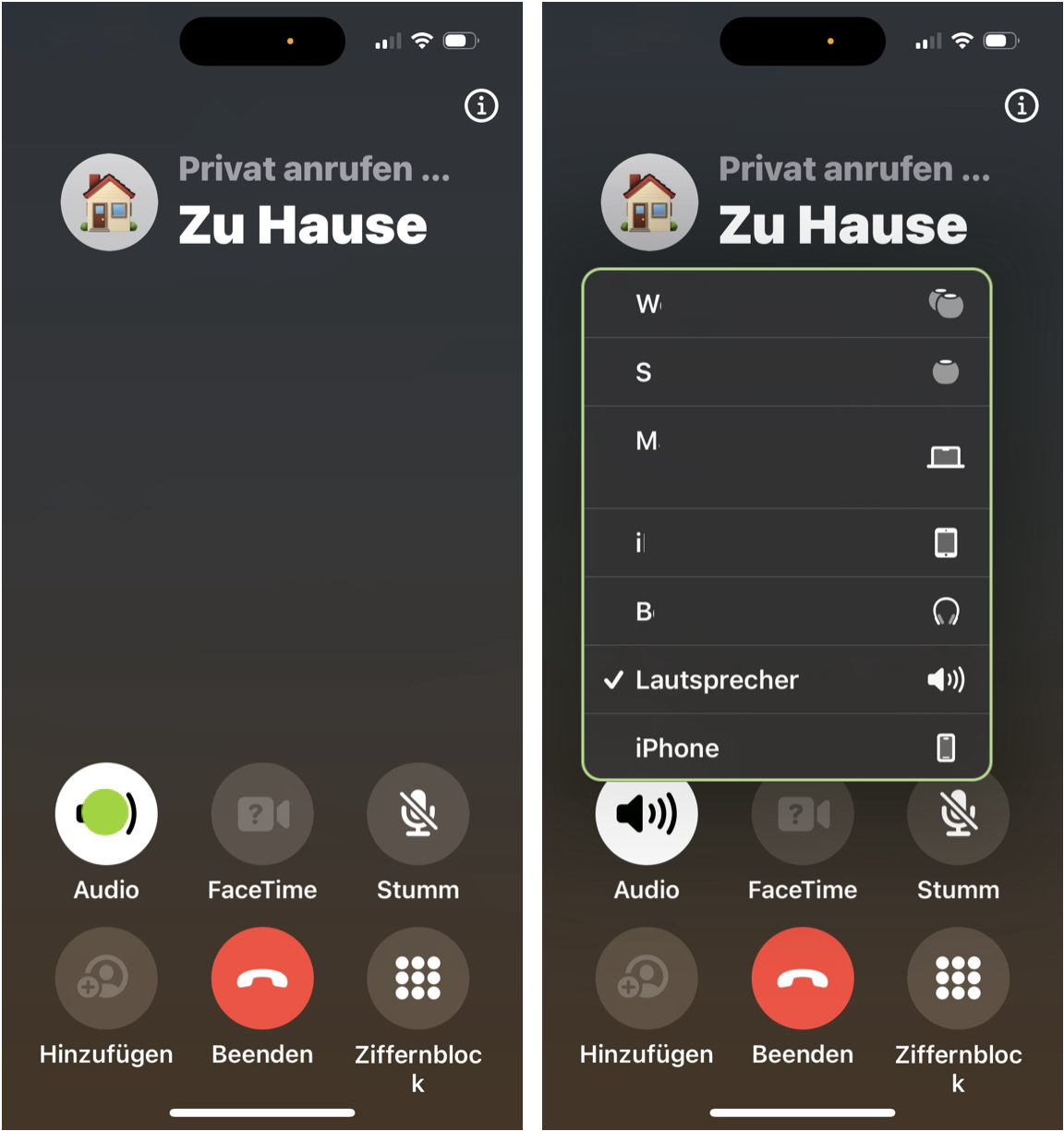End the call on the screen with the audio menu
Image resolution: width=1064 pixels, height=1131 pixels.
tap(803, 979)
